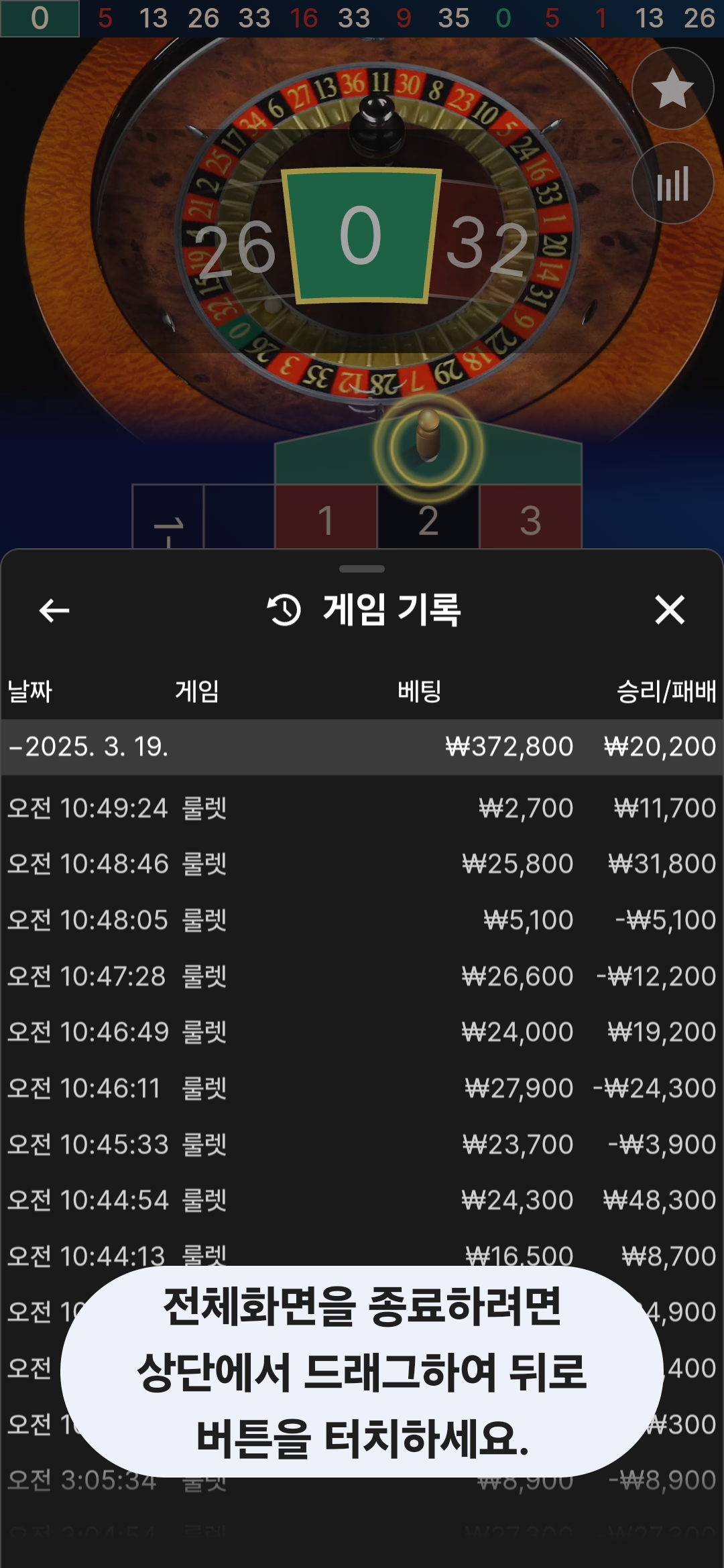Open the 오전 10:48:46 roulette record
The height and width of the screenshot is (1568, 724).
[x=362, y=864]
